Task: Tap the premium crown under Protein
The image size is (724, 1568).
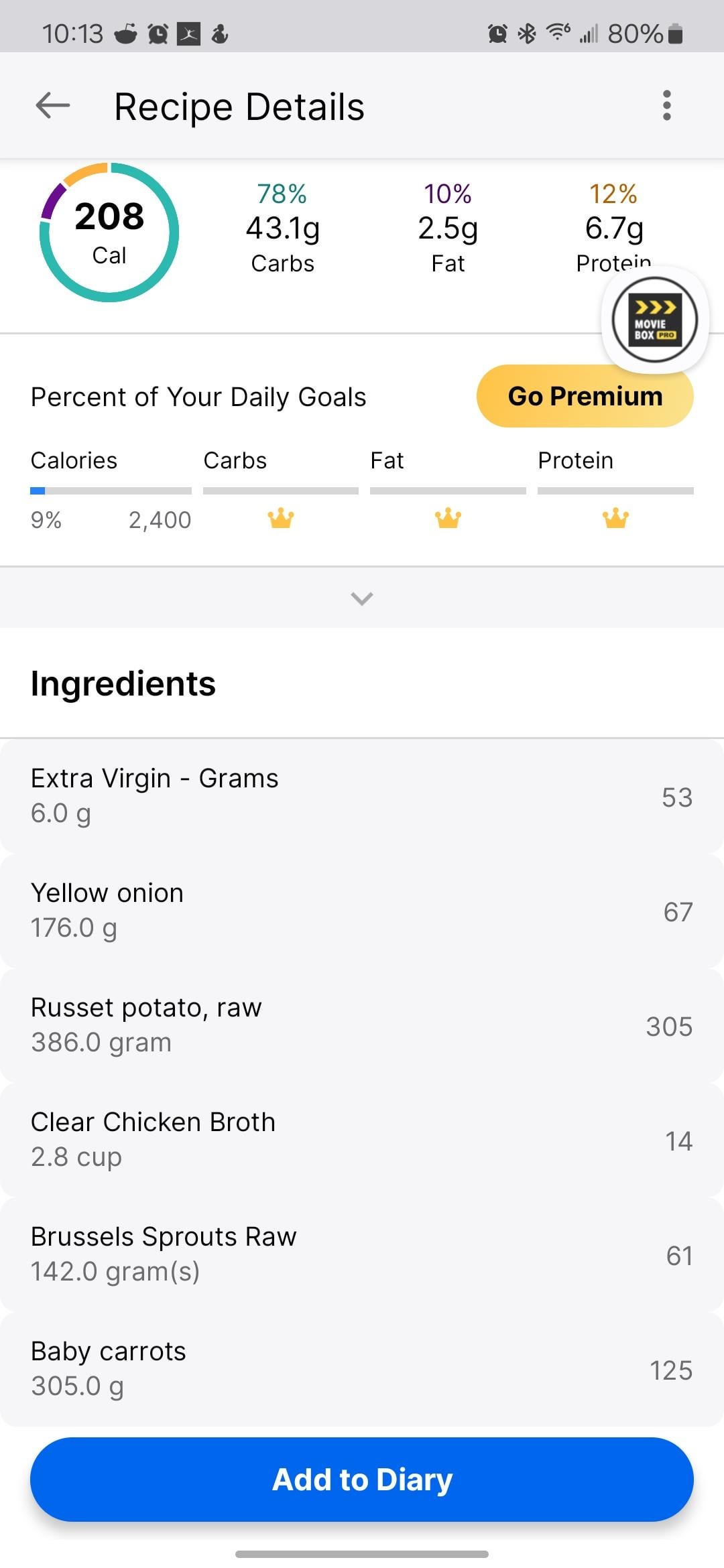Action: [615, 518]
